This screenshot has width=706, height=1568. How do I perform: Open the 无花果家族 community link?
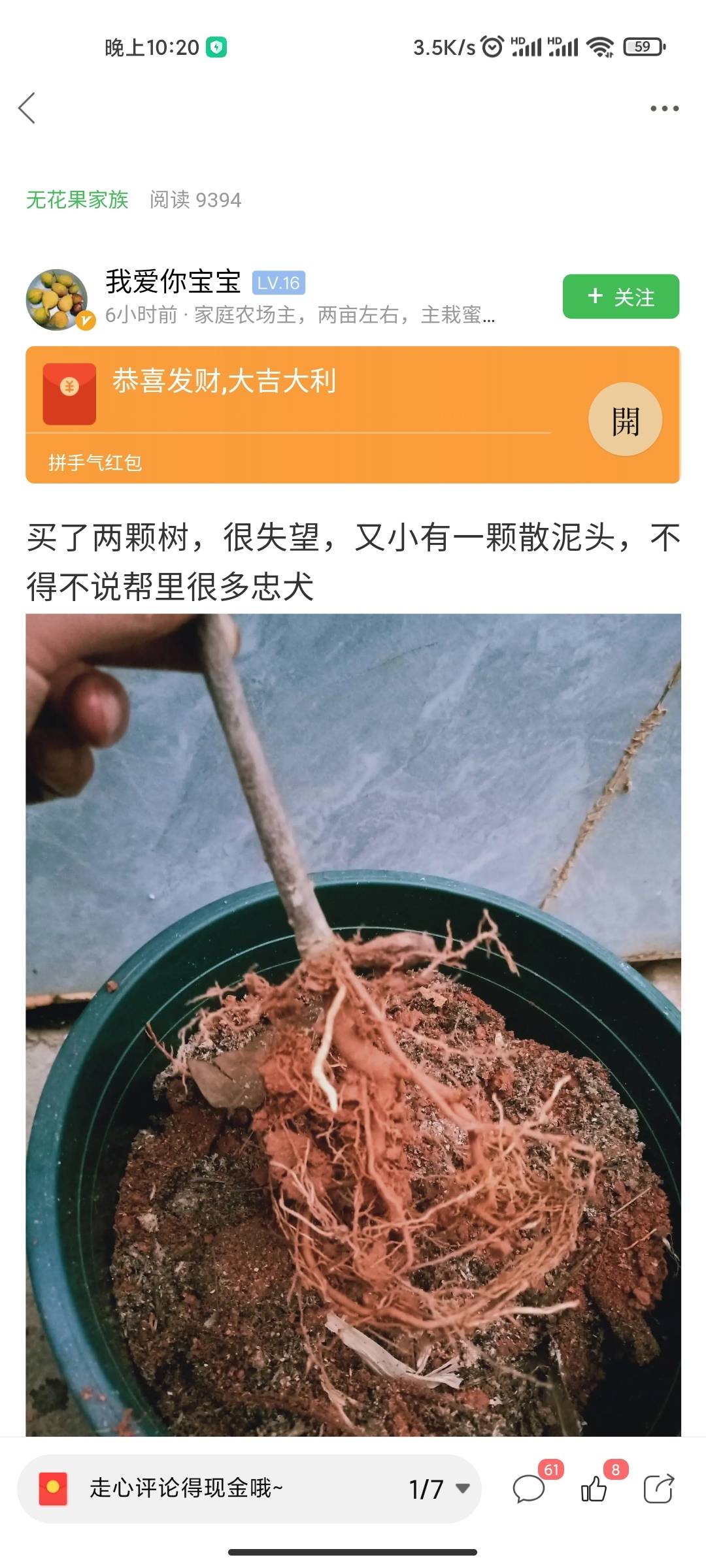pos(77,200)
